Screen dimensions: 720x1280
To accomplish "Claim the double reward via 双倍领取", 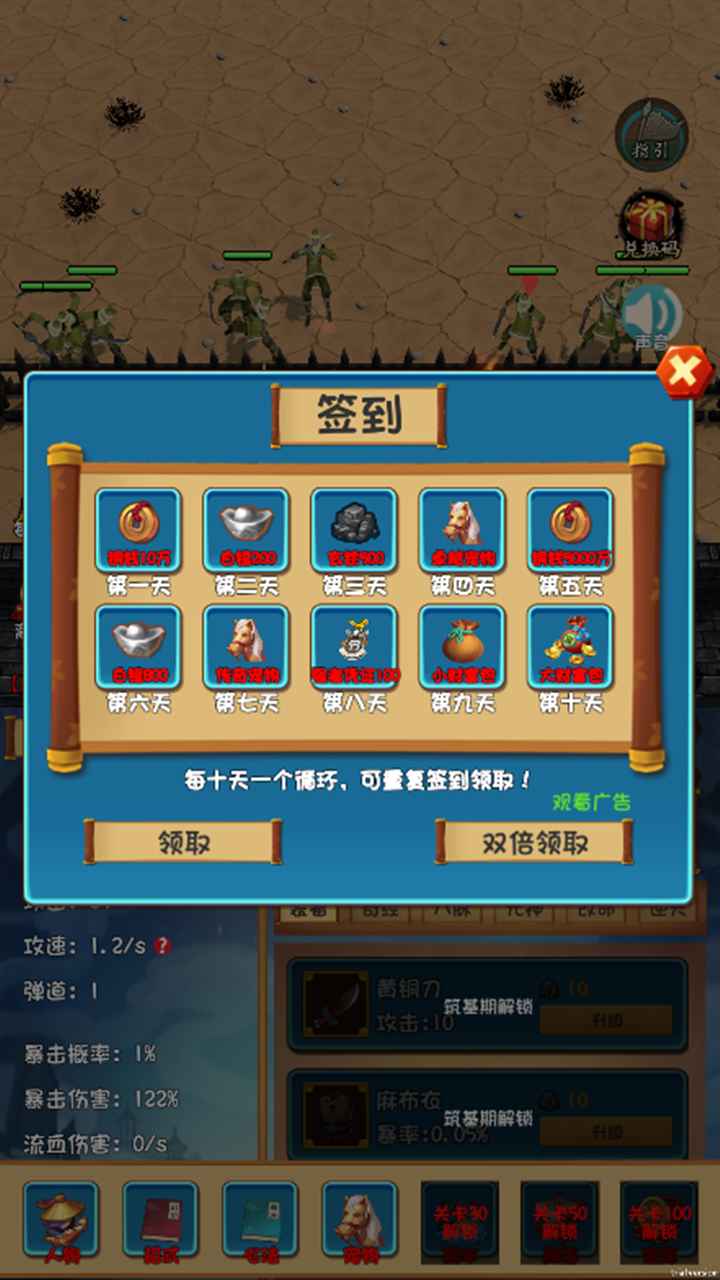I will [x=535, y=842].
